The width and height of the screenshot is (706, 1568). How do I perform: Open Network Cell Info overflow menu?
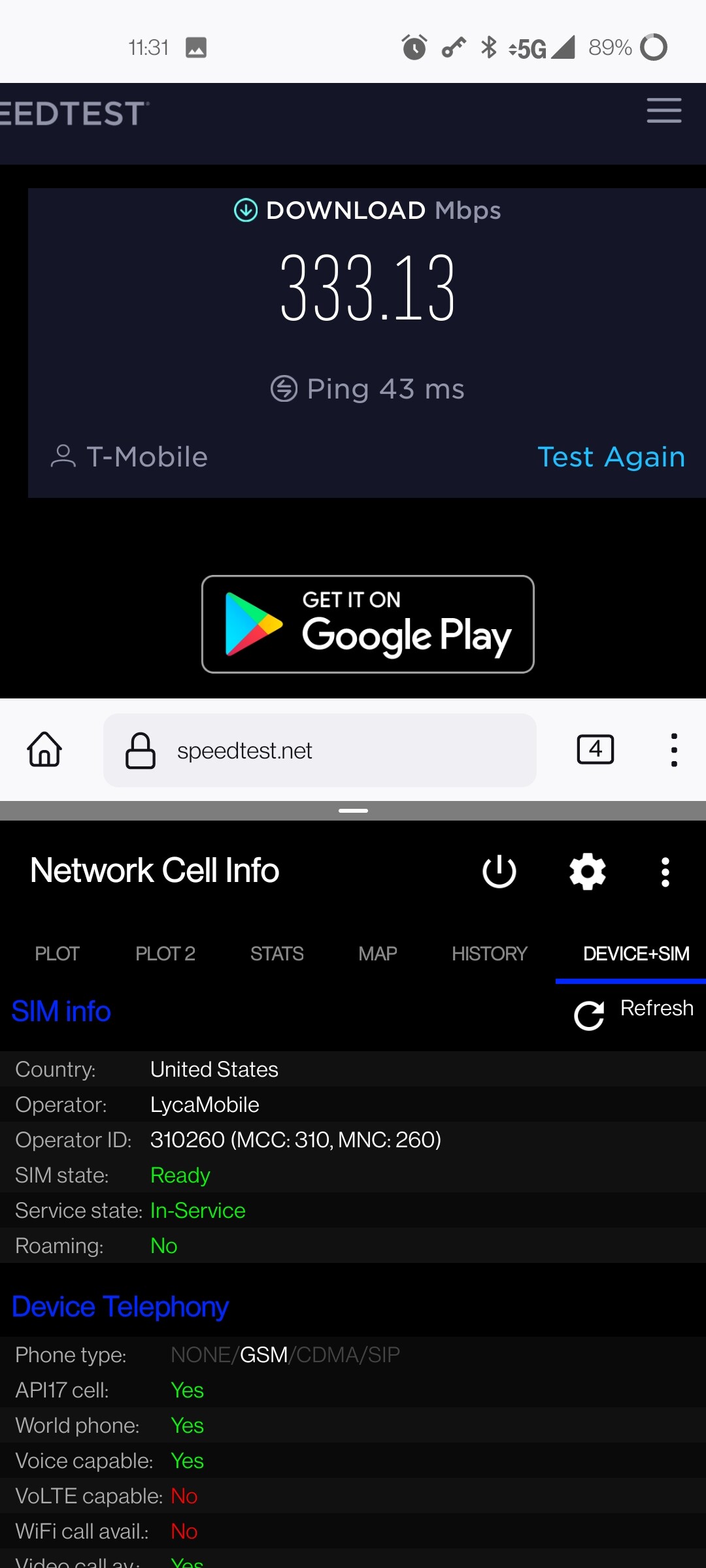(x=665, y=872)
